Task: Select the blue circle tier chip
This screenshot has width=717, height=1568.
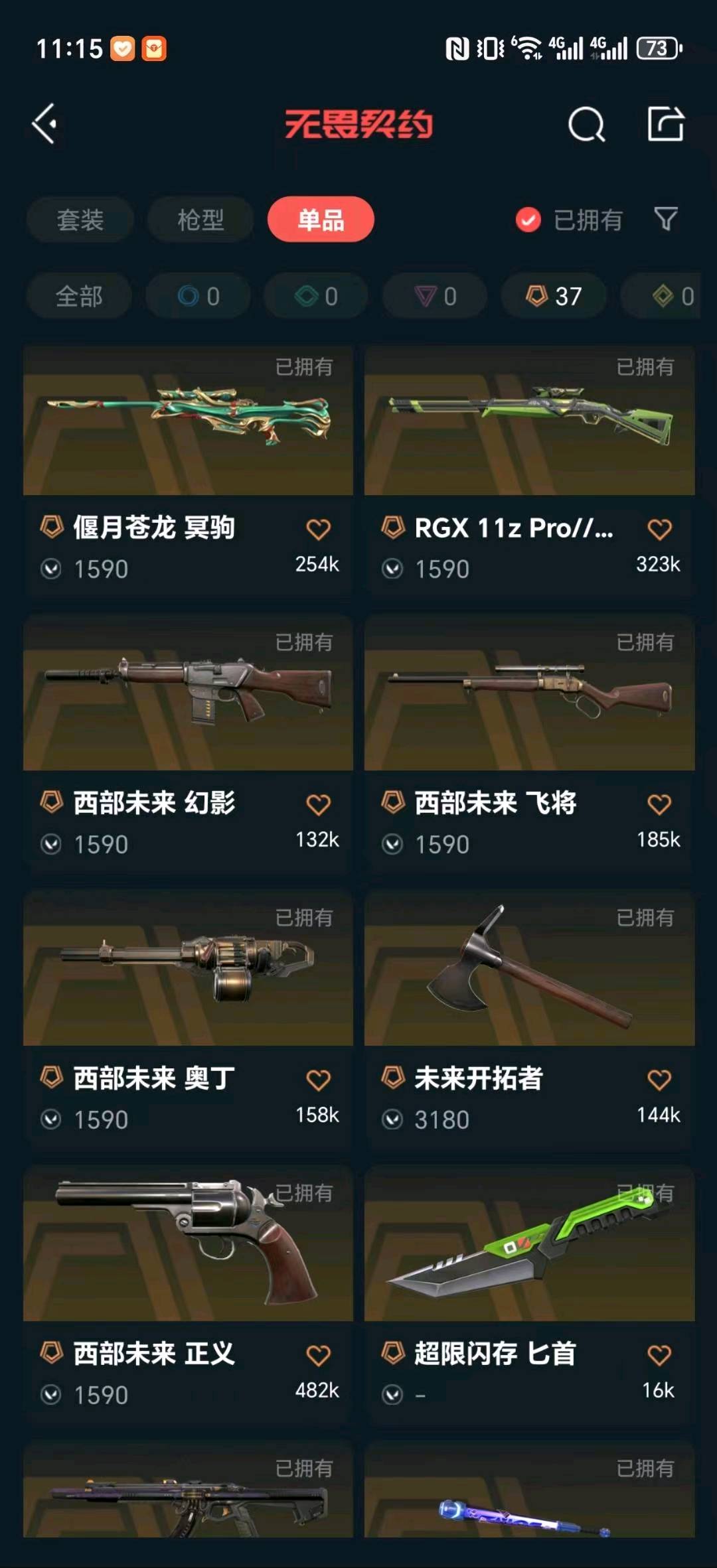Action: pos(198,296)
